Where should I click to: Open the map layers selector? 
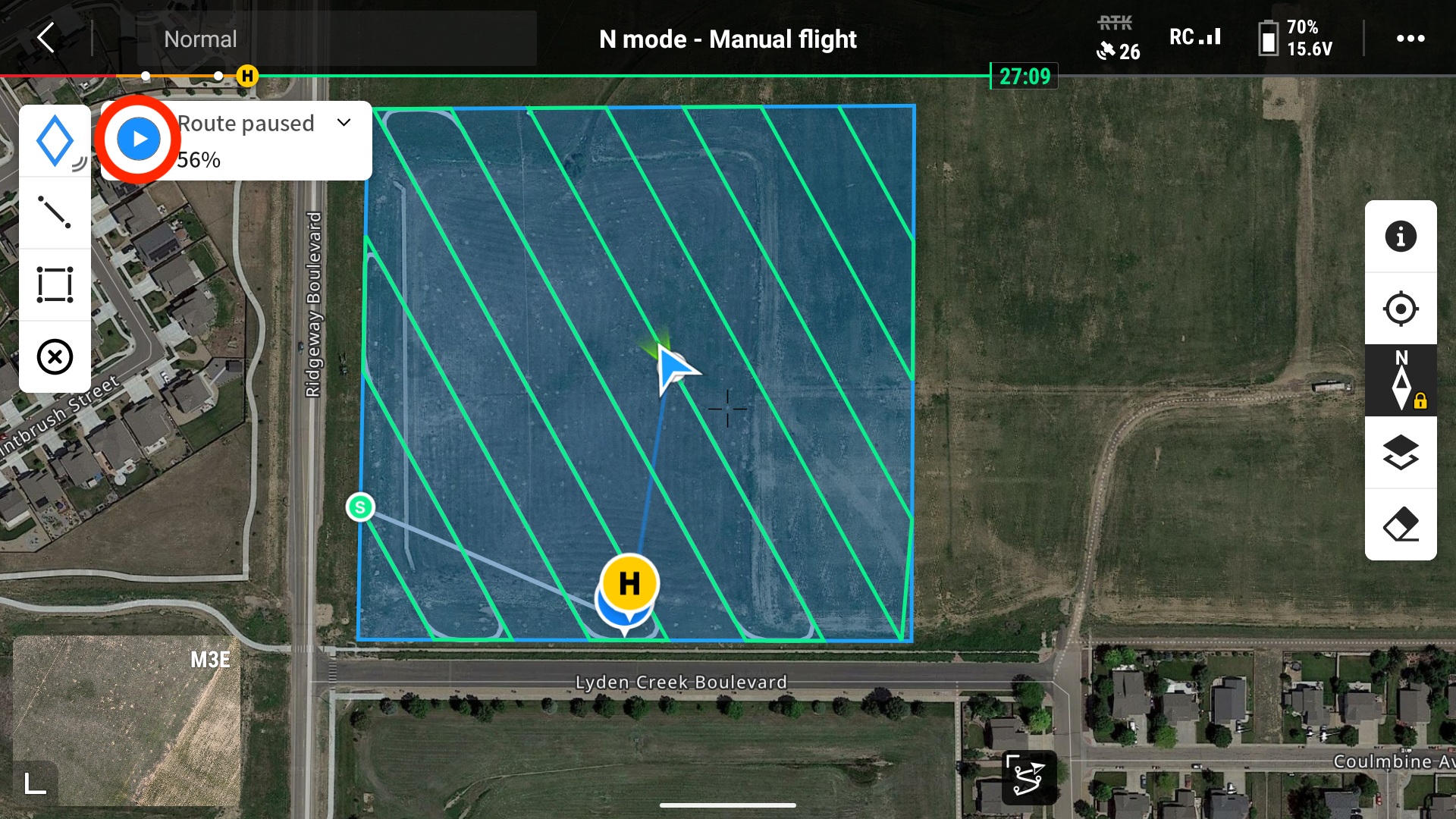[1400, 453]
